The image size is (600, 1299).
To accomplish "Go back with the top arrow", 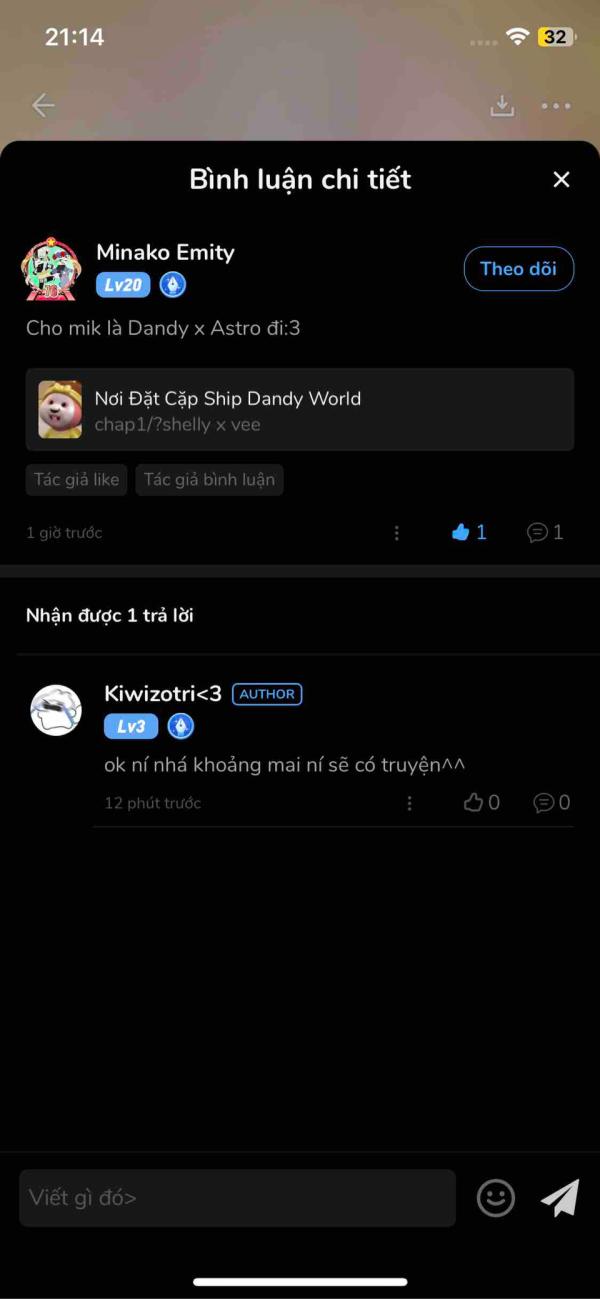I will pyautogui.click(x=43, y=106).
